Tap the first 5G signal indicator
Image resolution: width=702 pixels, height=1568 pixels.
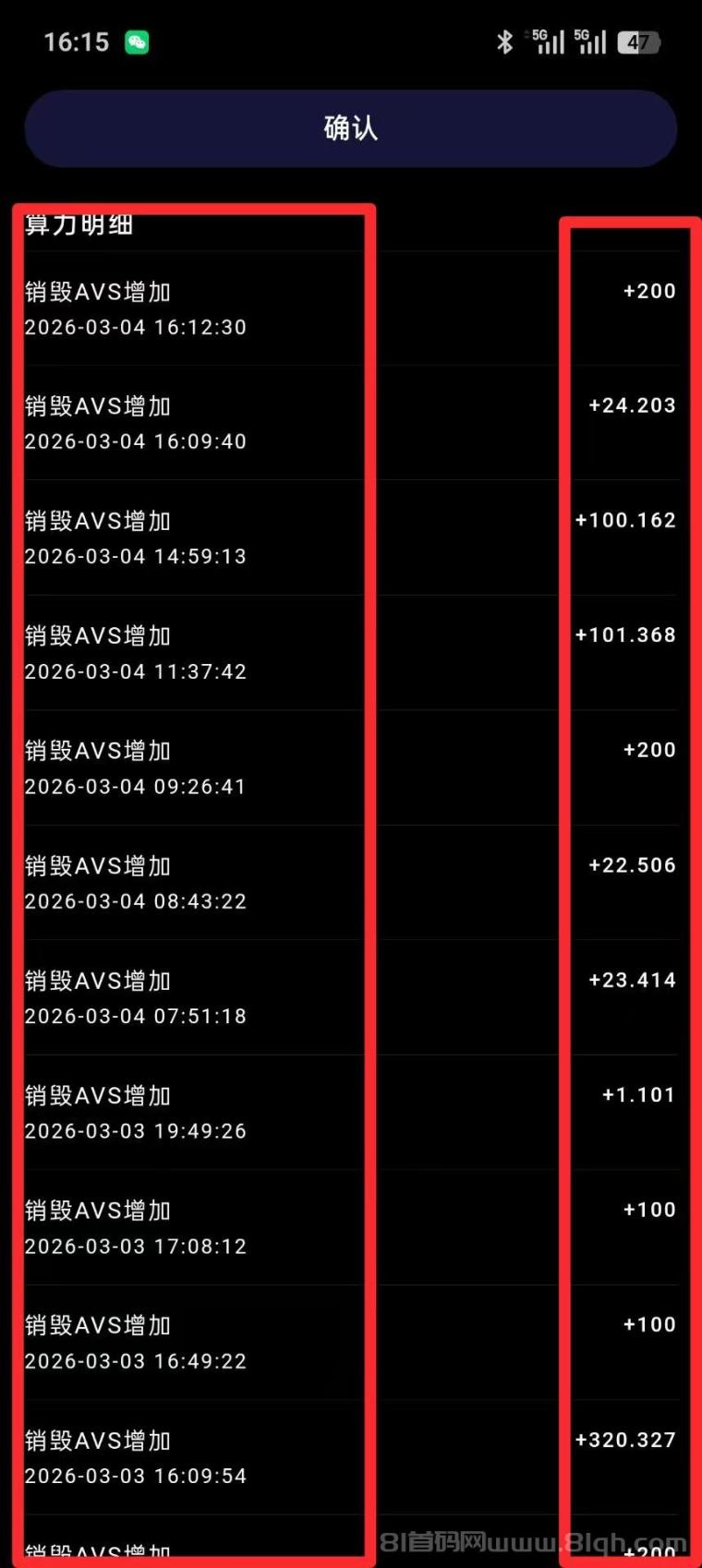[546, 41]
